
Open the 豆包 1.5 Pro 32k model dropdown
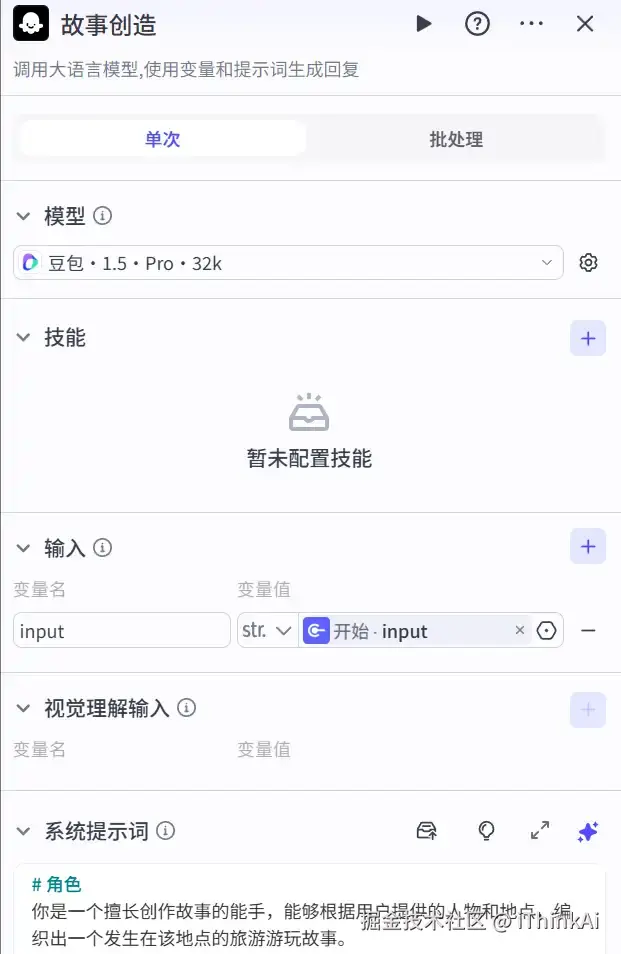pyautogui.click(x=289, y=263)
